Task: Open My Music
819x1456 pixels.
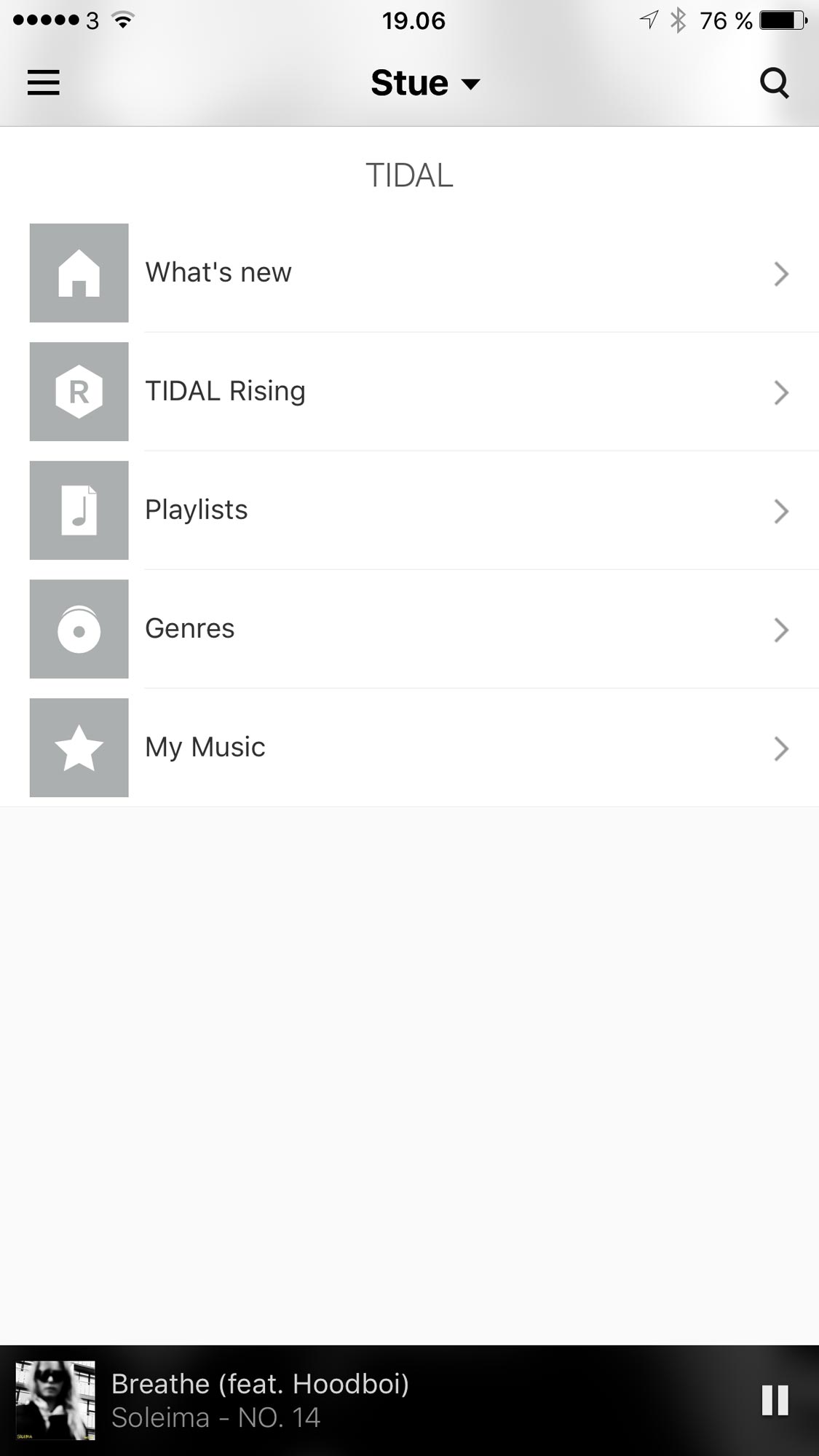Action: click(409, 748)
